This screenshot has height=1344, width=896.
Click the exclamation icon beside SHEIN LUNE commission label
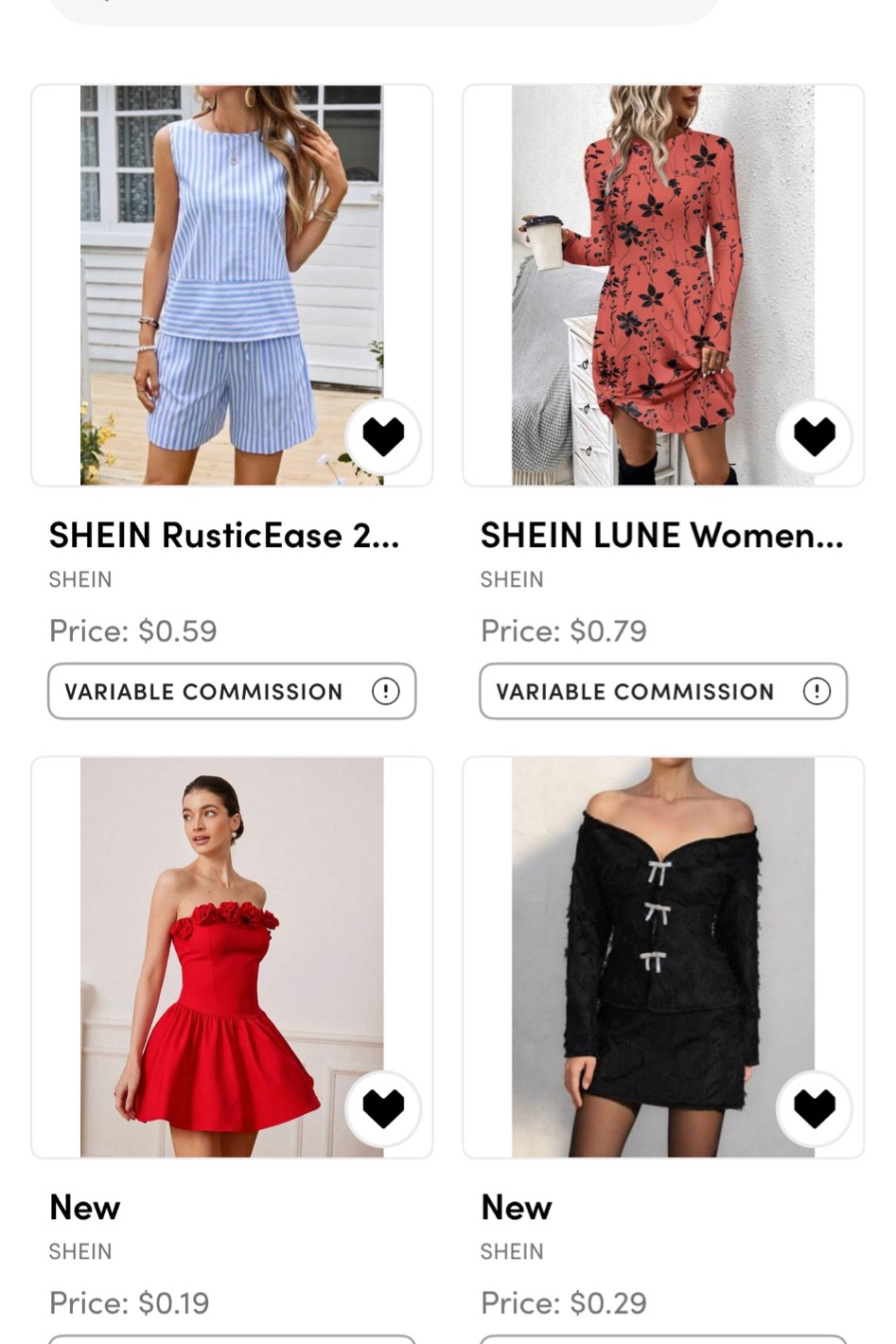(x=817, y=691)
